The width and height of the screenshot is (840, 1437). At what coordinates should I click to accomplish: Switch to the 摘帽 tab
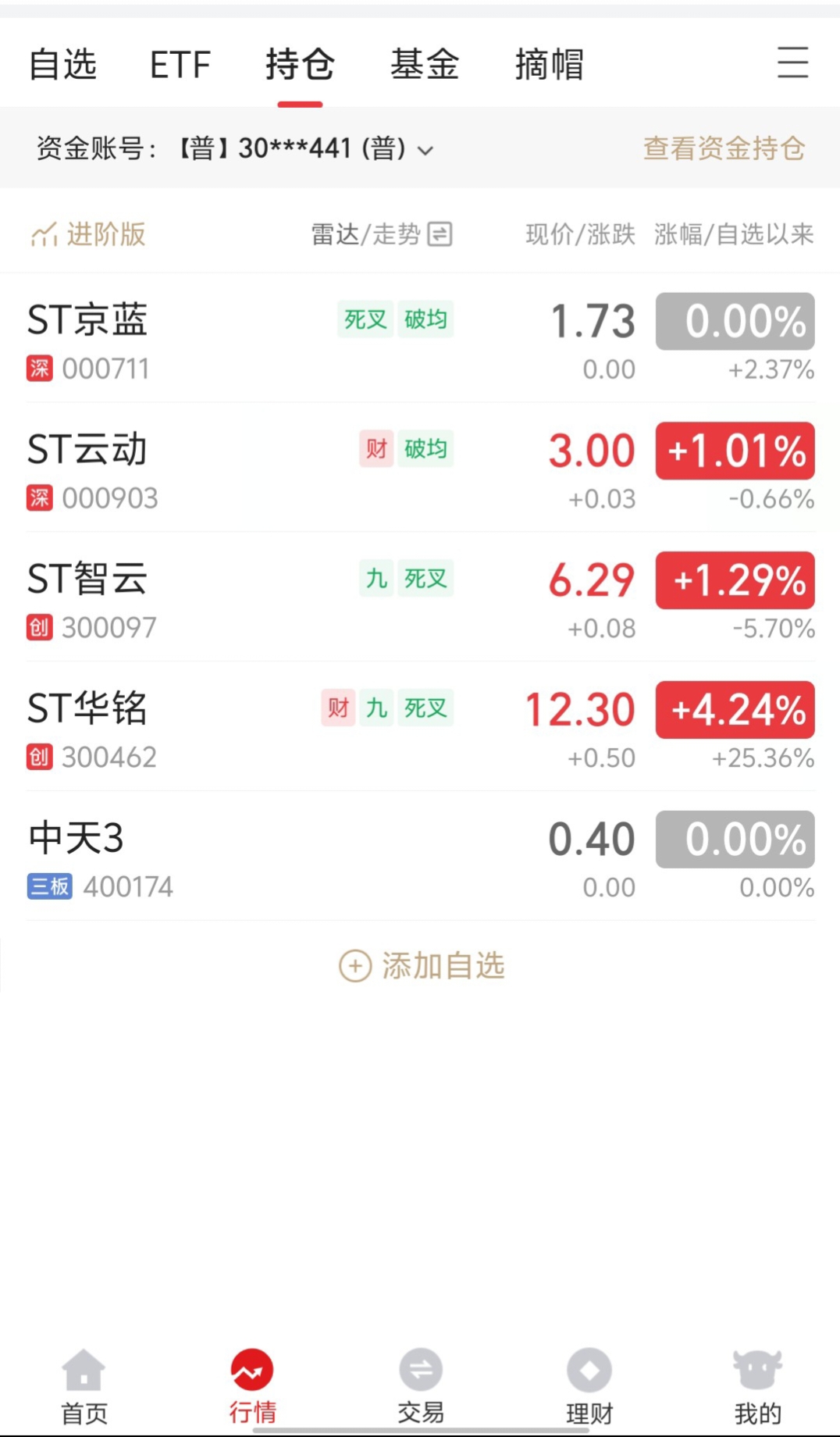pyautogui.click(x=549, y=64)
